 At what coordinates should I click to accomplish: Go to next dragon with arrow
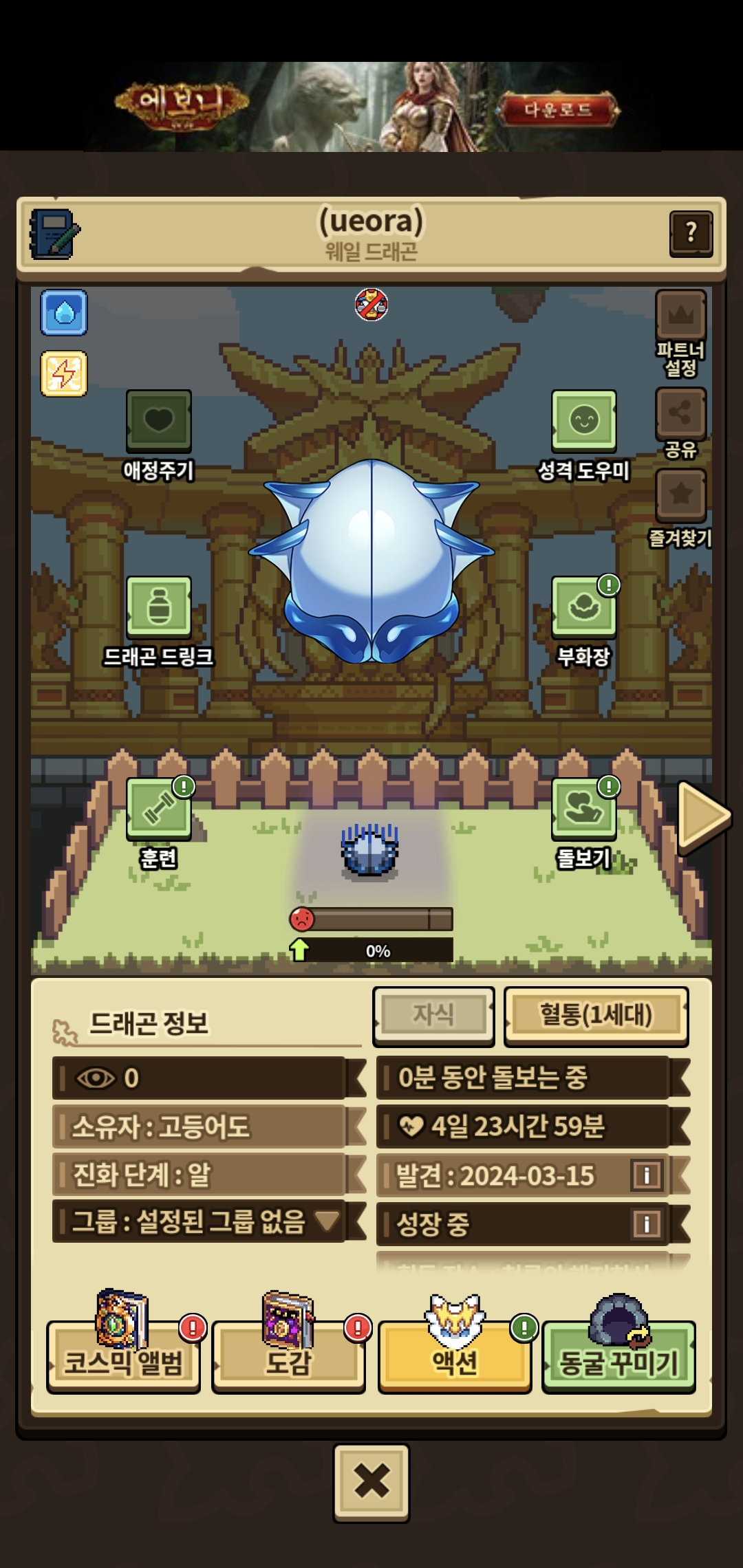tap(703, 816)
